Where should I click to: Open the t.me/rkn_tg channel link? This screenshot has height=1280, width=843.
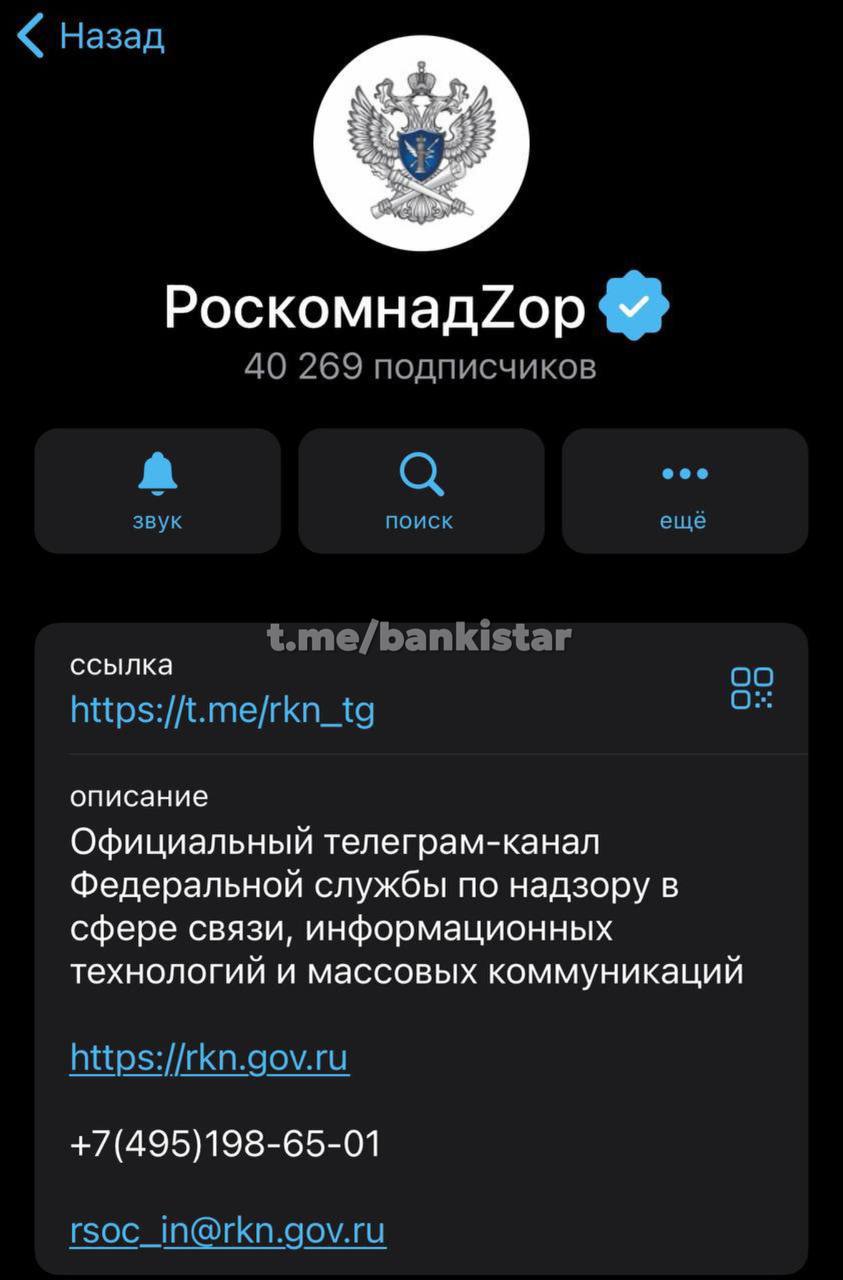222,709
